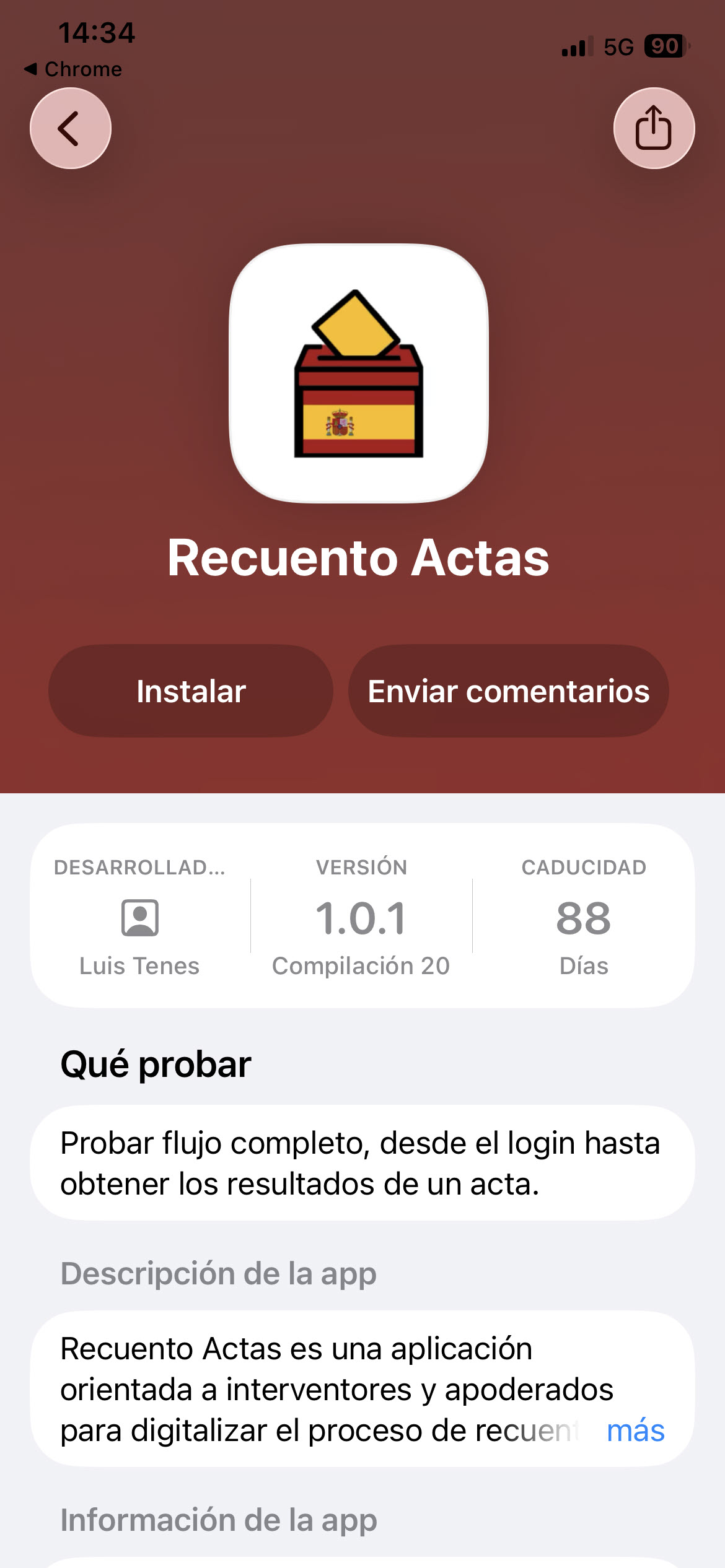Tap the developer profile icon for Luis Tenes
725x1568 pixels.
point(140,921)
